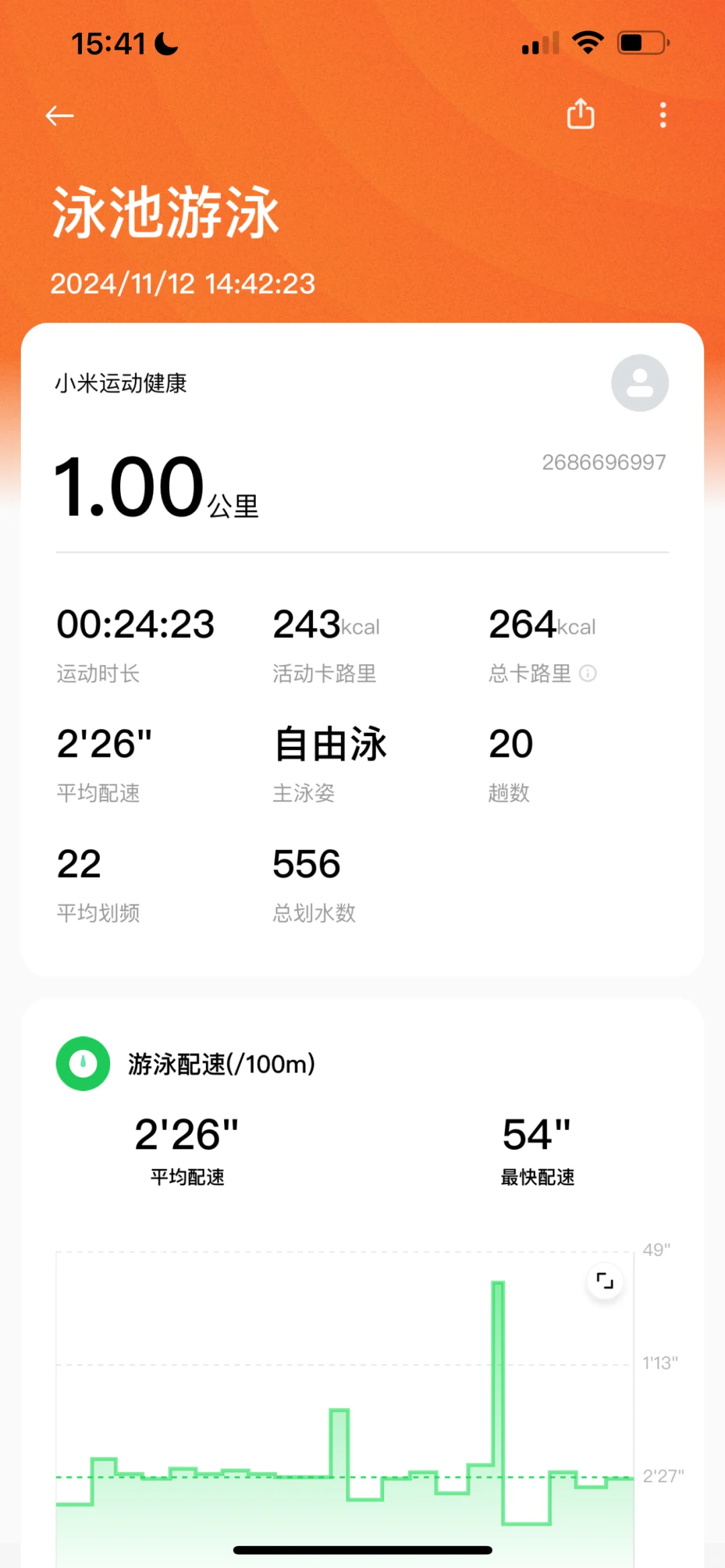
Task: Open the three-dot overflow menu
Action: pyautogui.click(x=663, y=115)
